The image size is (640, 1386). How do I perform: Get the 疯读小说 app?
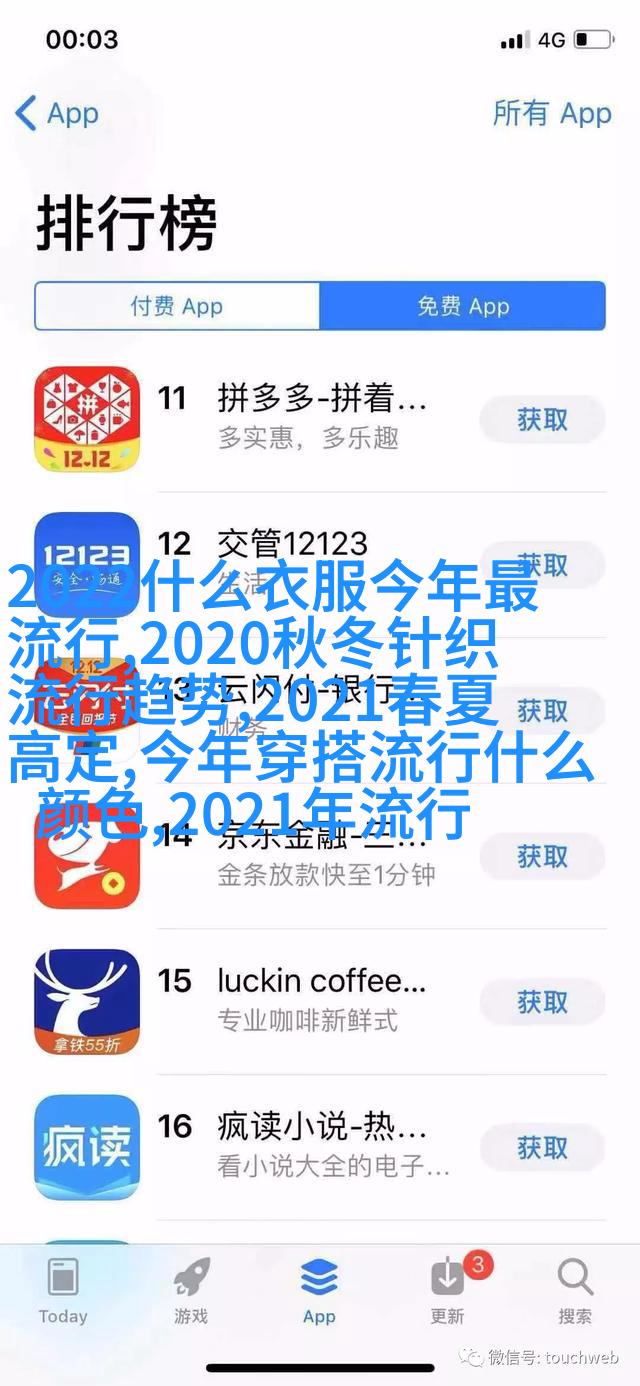(542, 1149)
